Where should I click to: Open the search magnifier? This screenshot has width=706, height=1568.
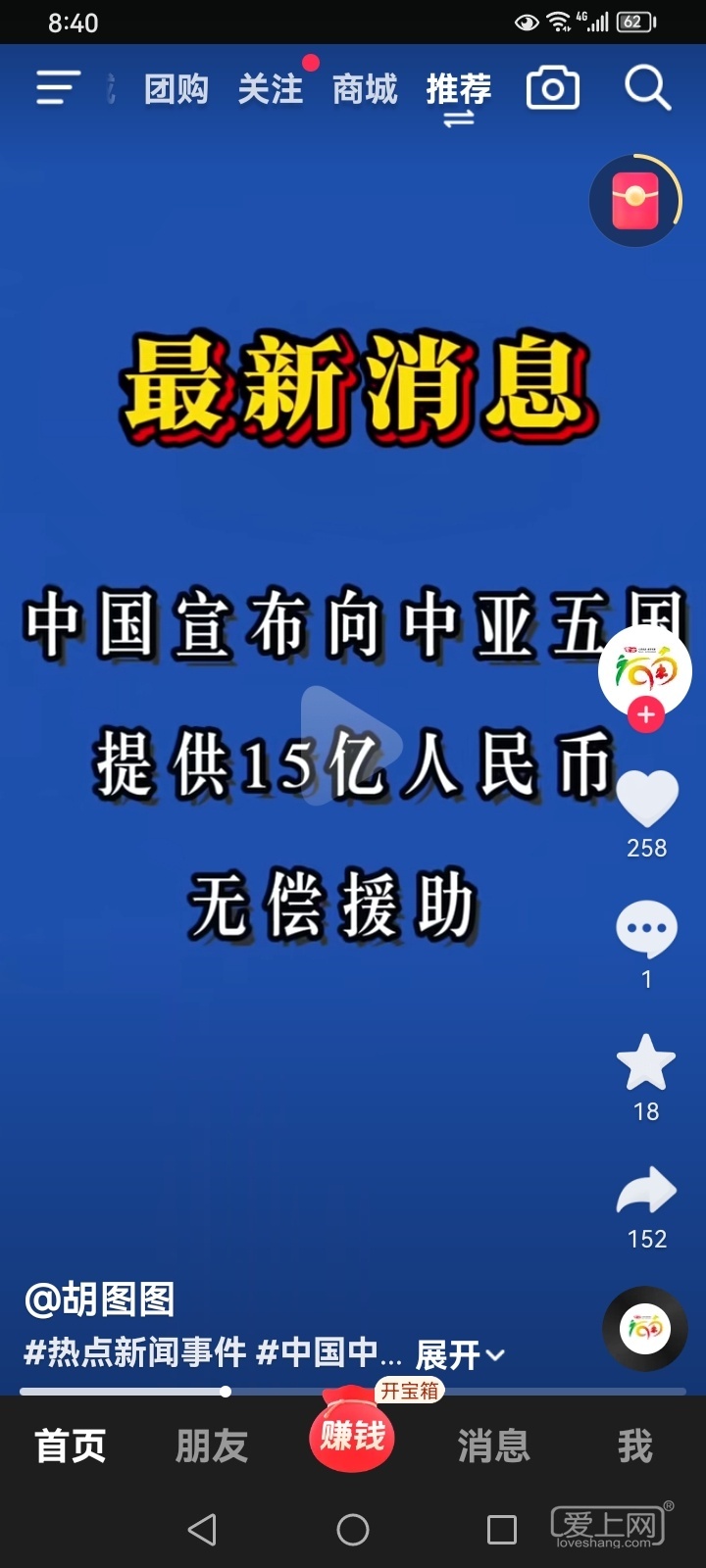(x=647, y=89)
